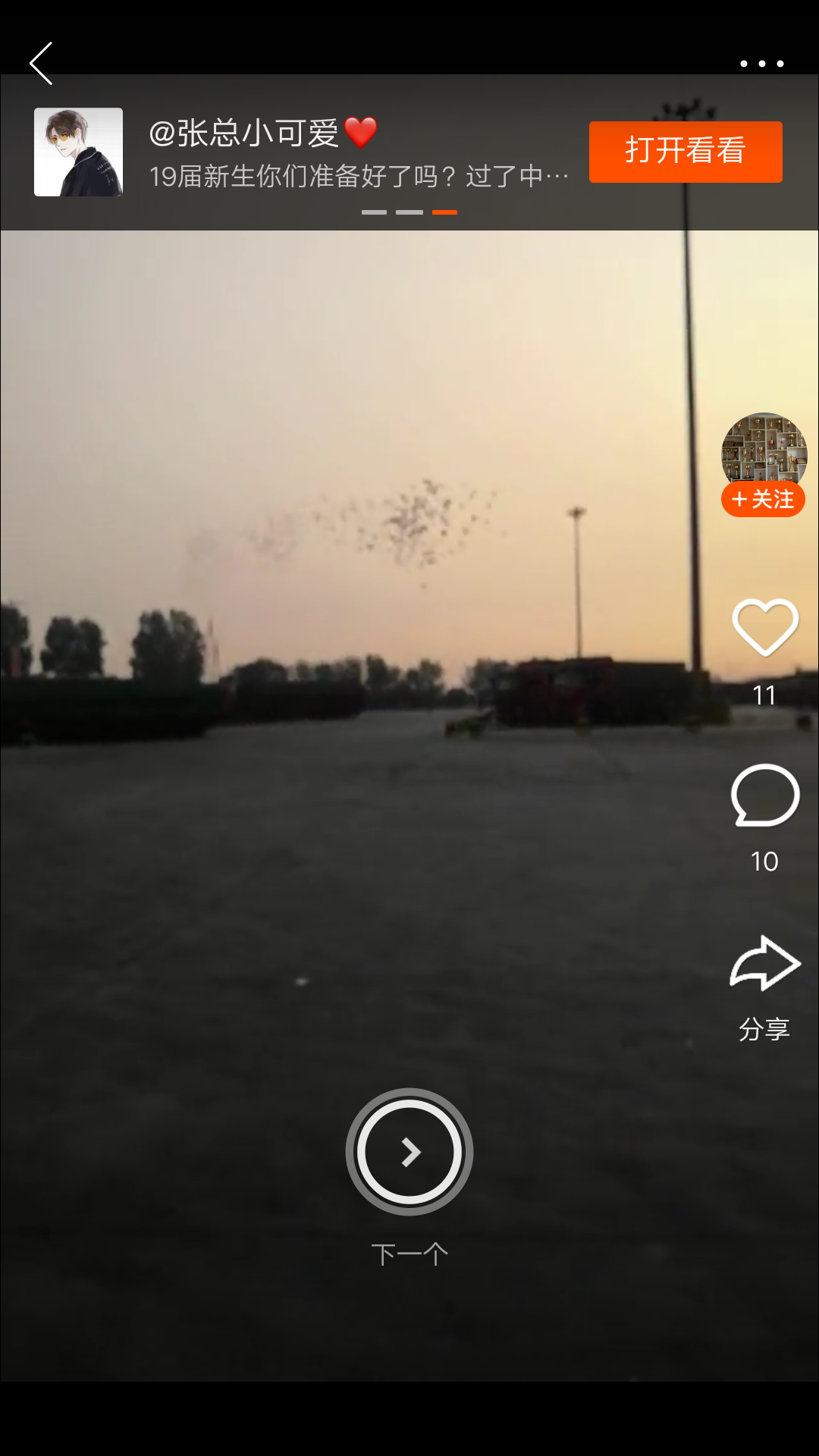Go back using the top-left arrow
The image size is (819, 1456).
[x=41, y=63]
